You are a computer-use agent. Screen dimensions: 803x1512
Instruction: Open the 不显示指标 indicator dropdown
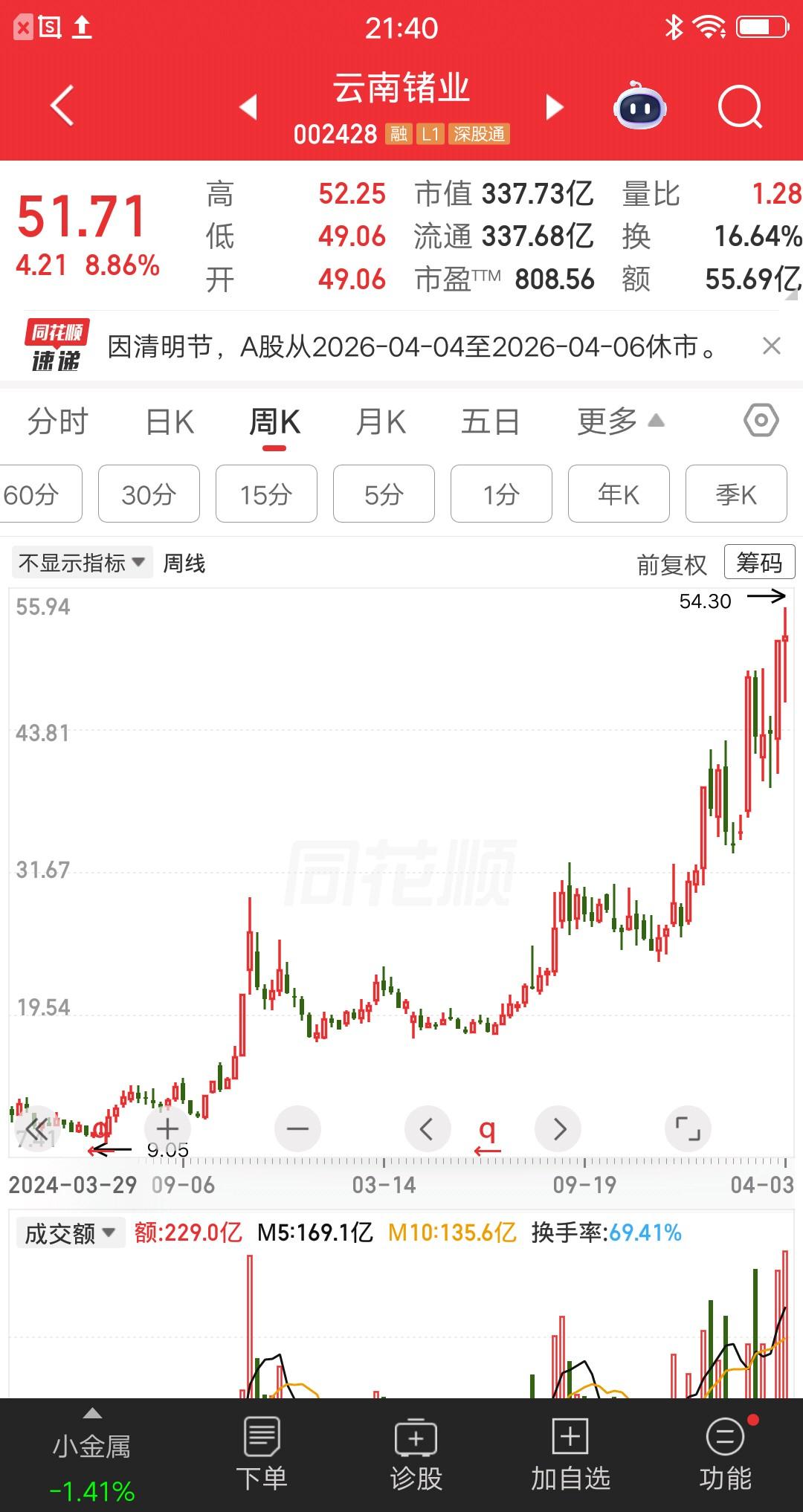click(82, 563)
